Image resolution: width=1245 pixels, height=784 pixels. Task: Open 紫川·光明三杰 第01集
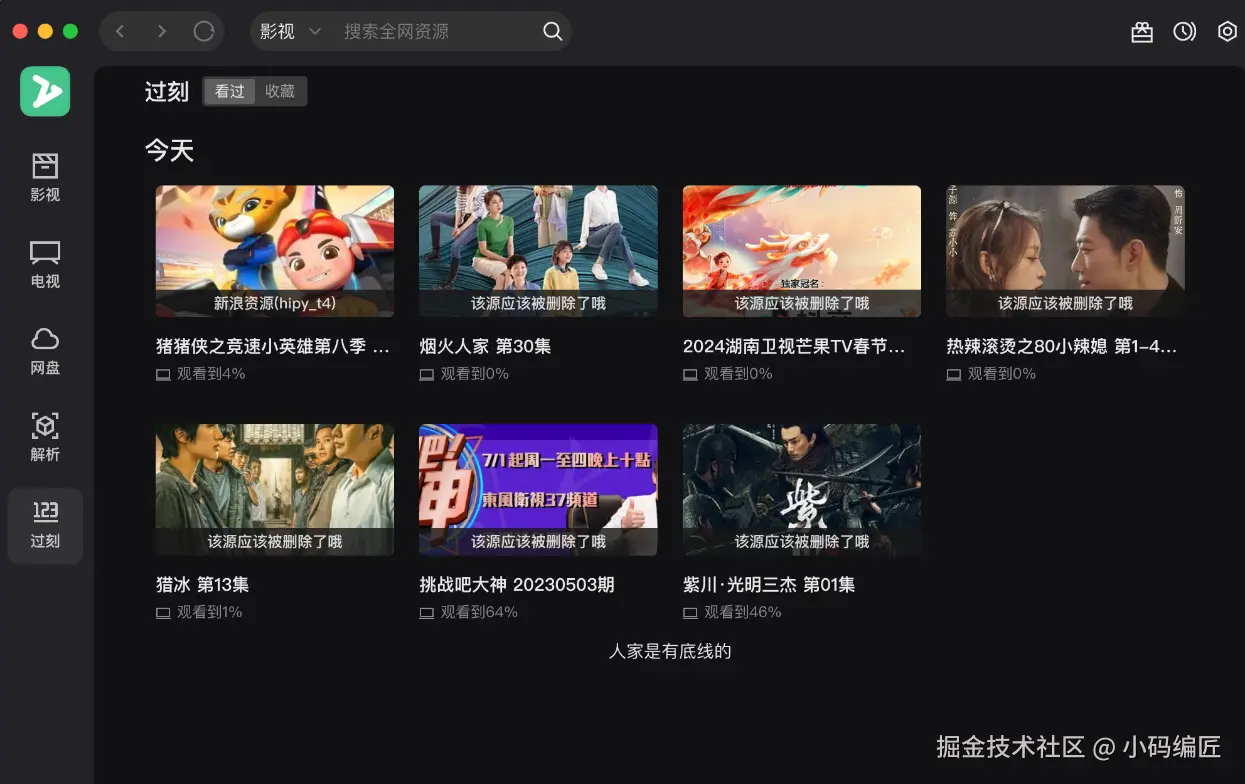click(801, 489)
